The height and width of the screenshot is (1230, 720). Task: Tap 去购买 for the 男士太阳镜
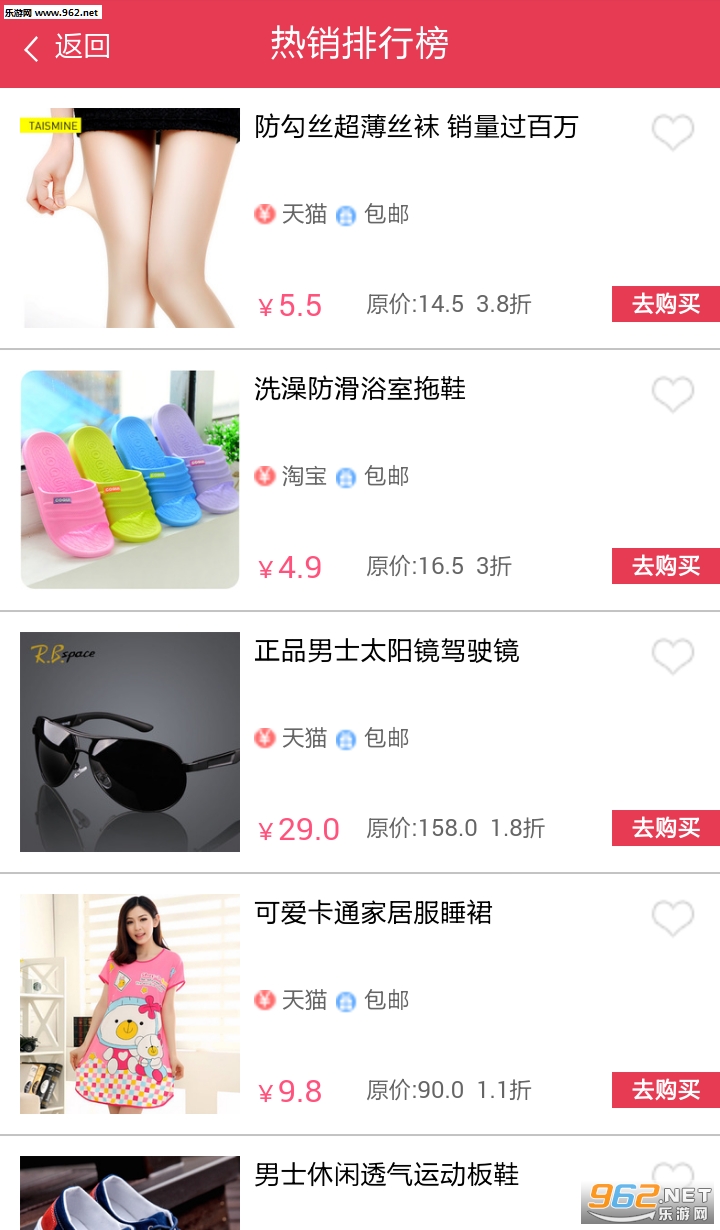(665, 828)
